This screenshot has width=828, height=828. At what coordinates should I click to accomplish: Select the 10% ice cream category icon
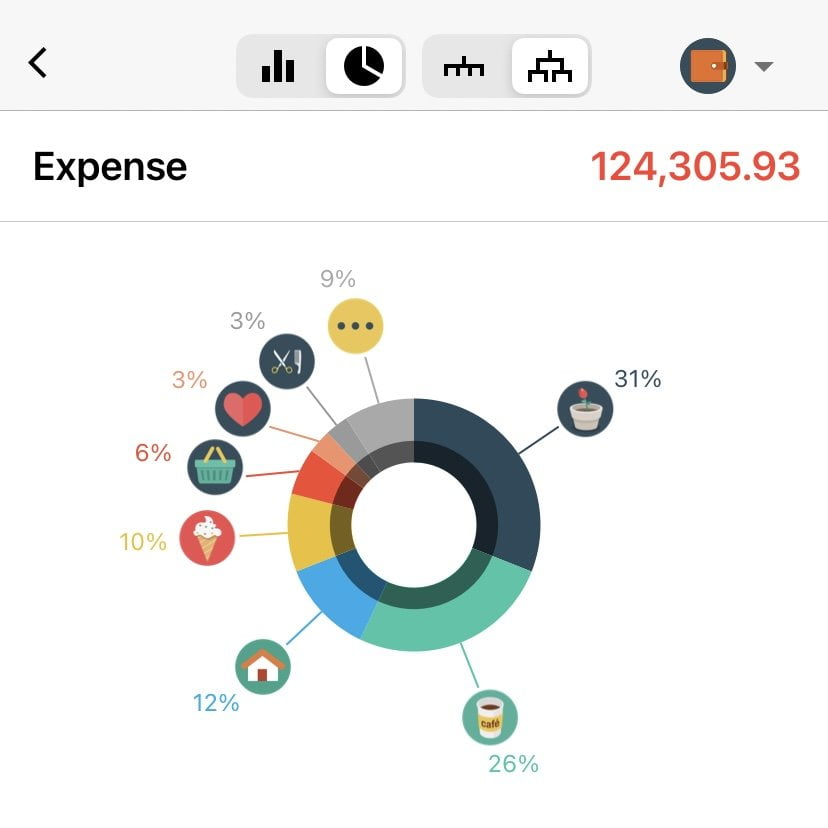pyautogui.click(x=207, y=537)
